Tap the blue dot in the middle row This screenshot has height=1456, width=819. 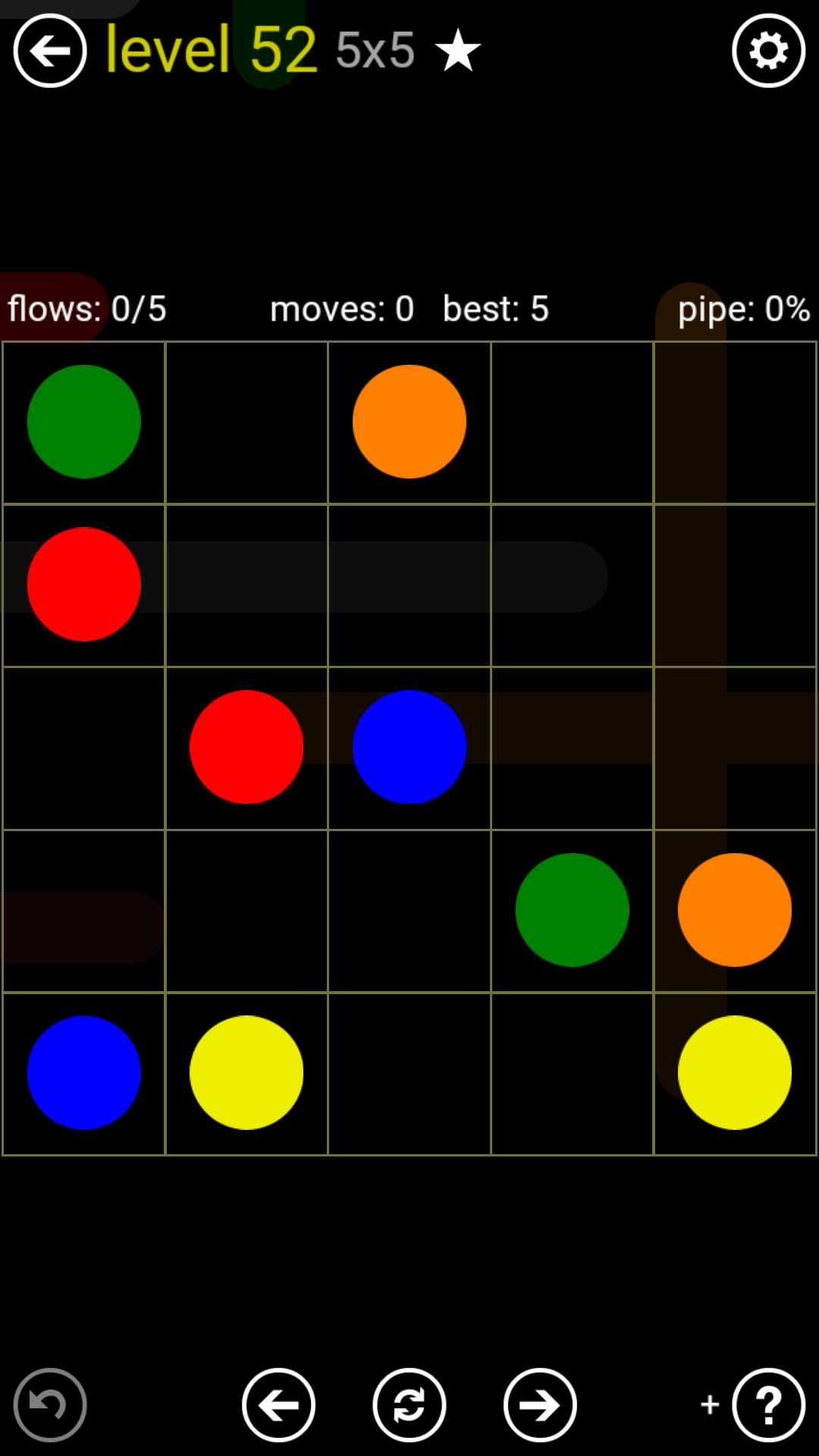pos(409,747)
